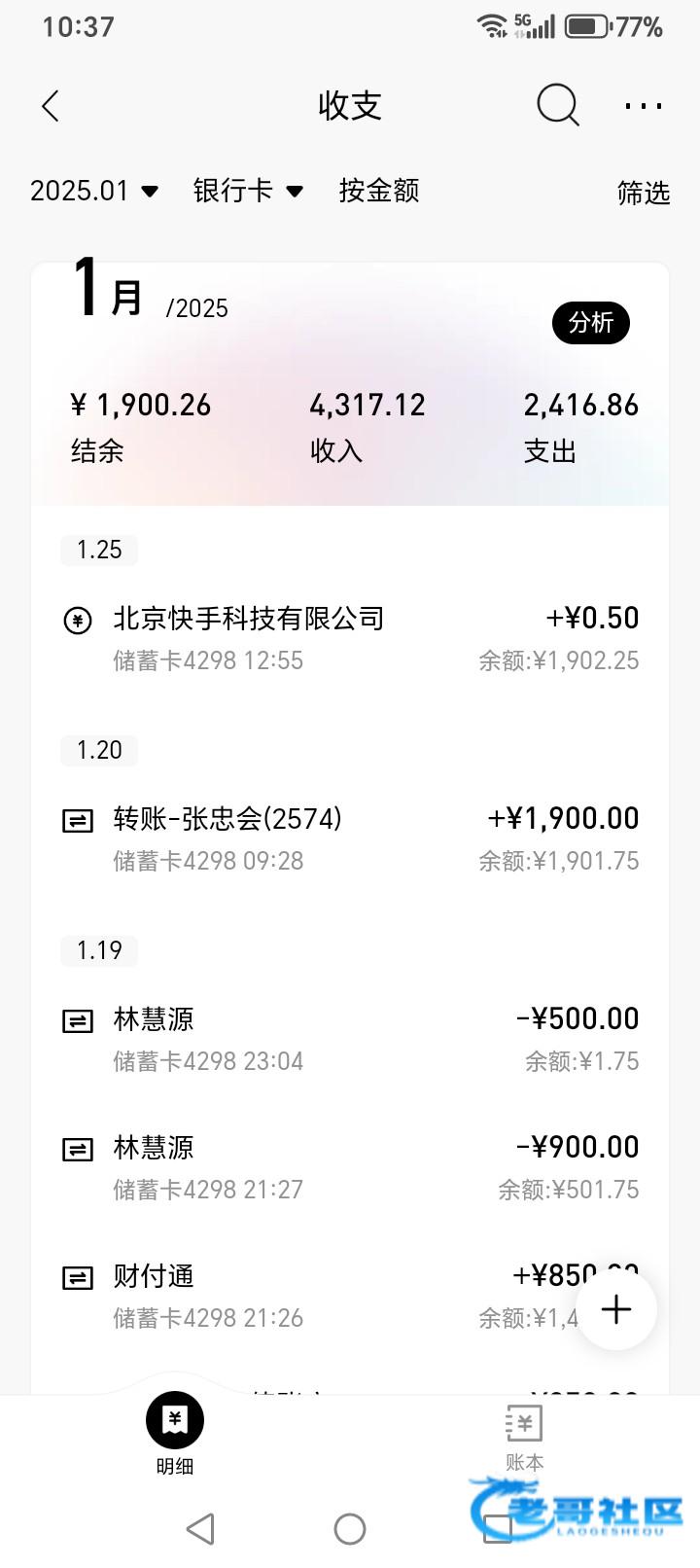The image size is (700, 1568).
Task: Open the three-dot overflow menu
Action: (643, 106)
